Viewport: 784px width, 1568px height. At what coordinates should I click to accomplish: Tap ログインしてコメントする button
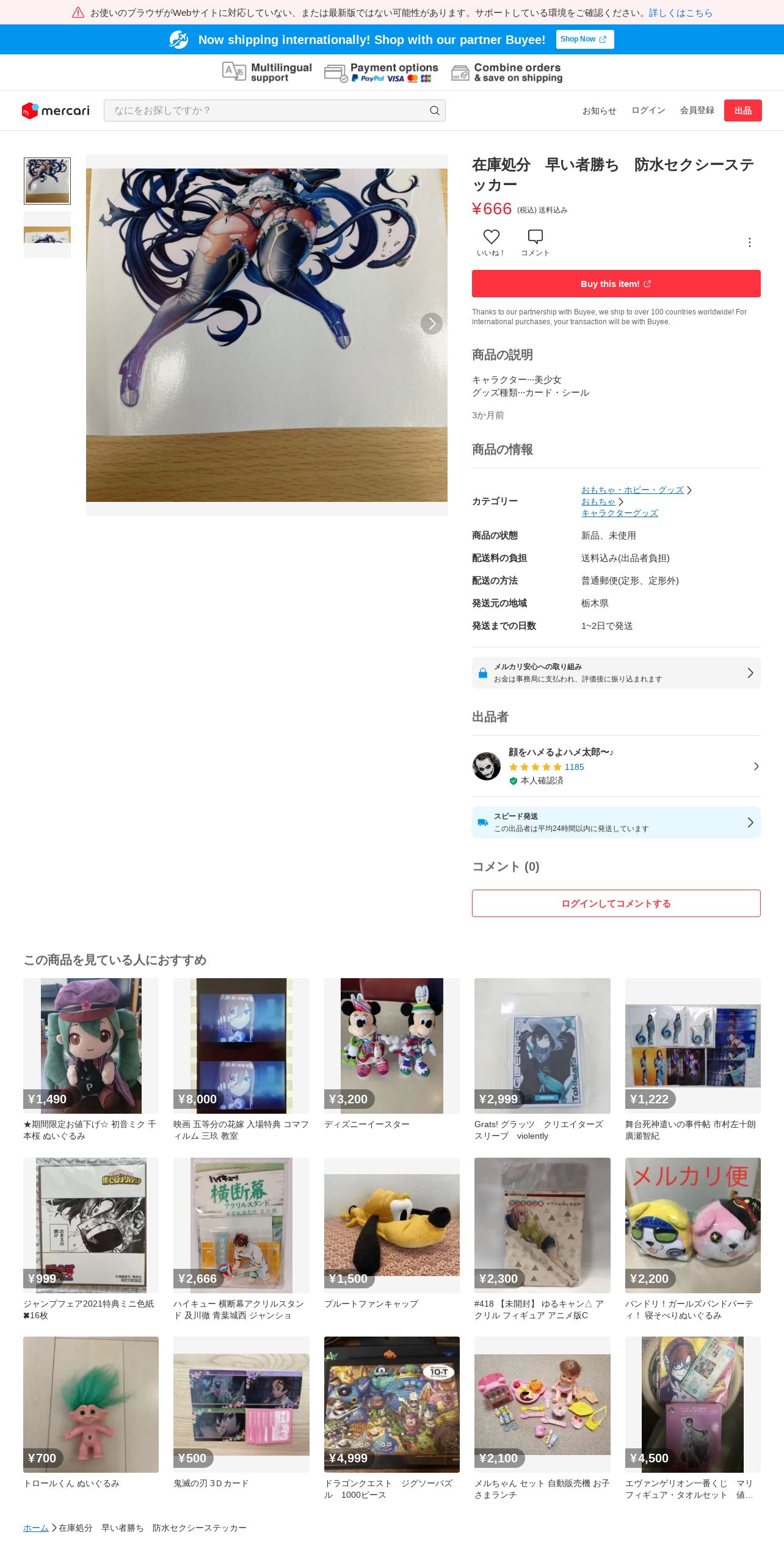pyautogui.click(x=615, y=903)
